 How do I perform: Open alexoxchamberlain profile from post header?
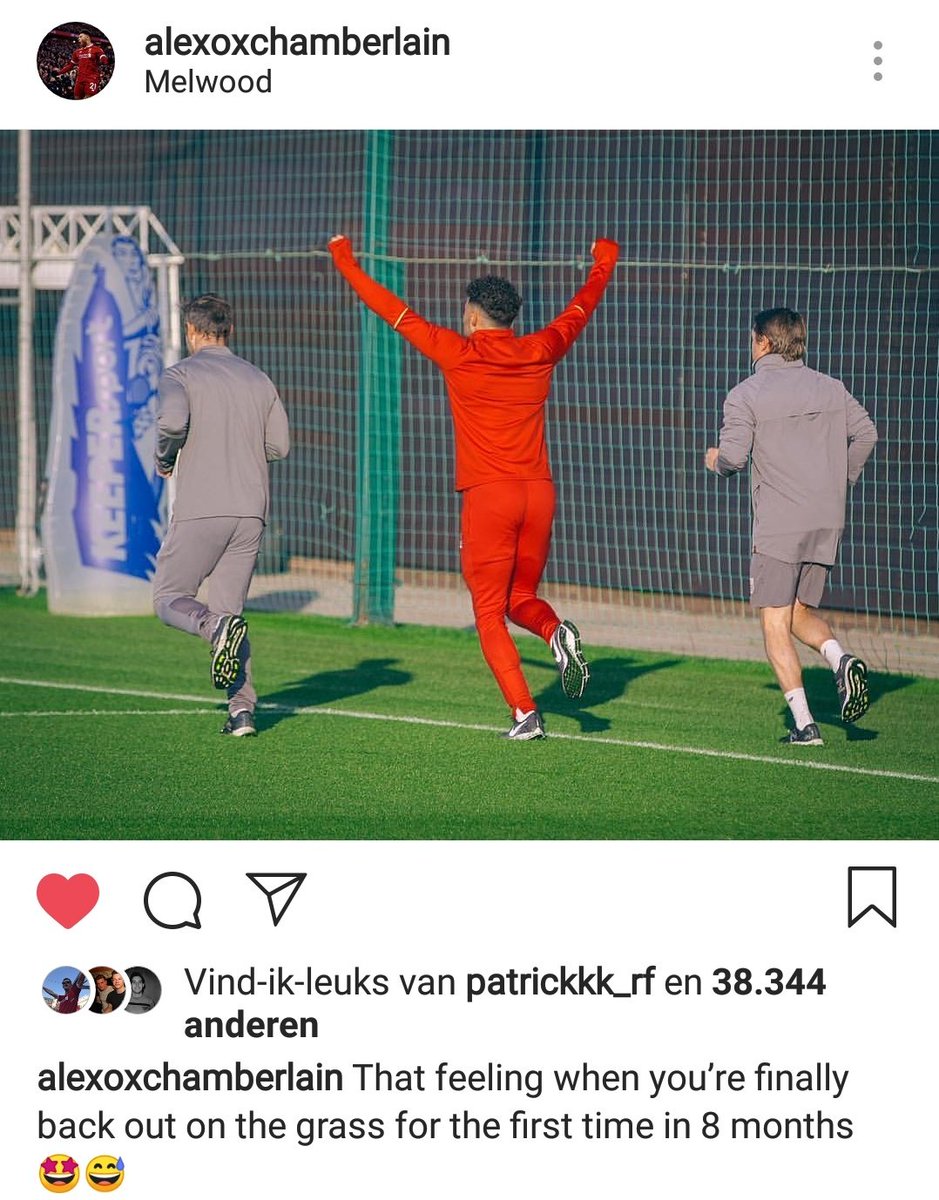(297, 42)
